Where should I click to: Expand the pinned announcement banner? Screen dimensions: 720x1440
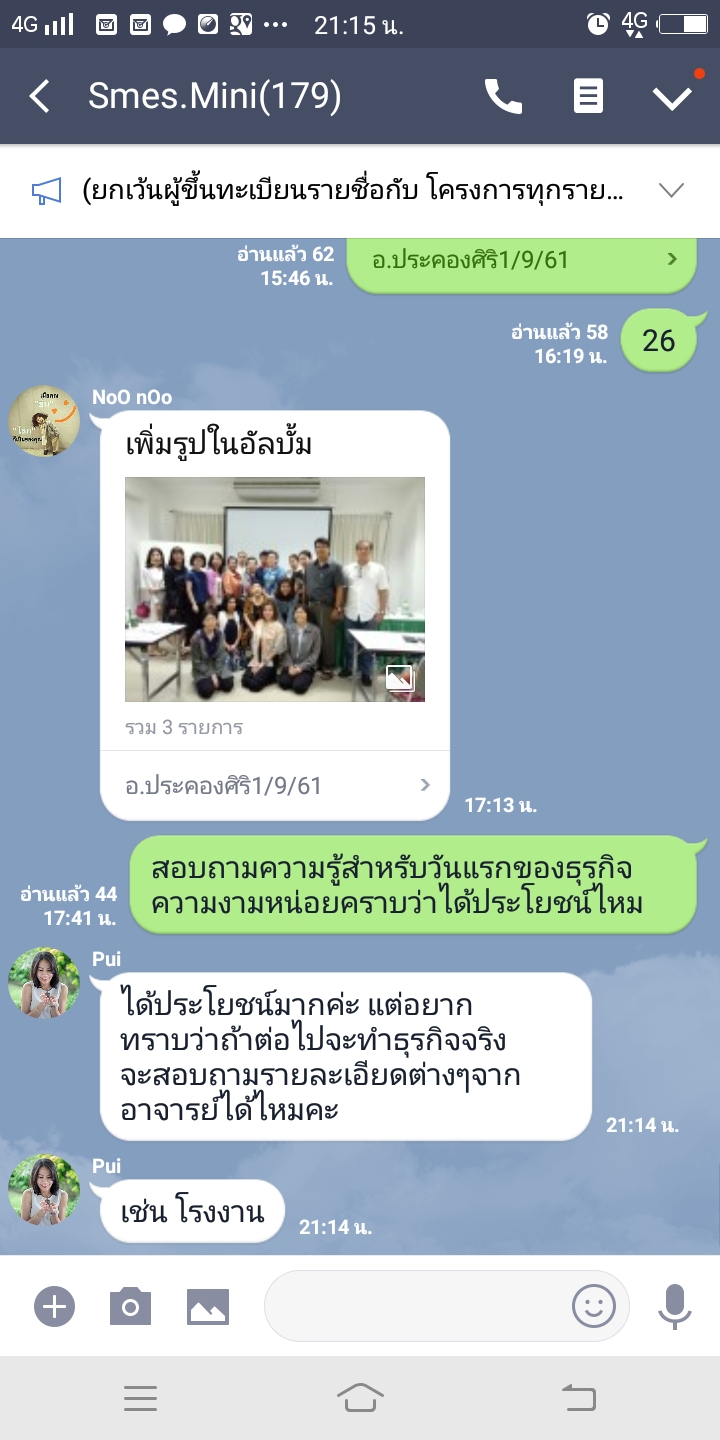(671, 191)
